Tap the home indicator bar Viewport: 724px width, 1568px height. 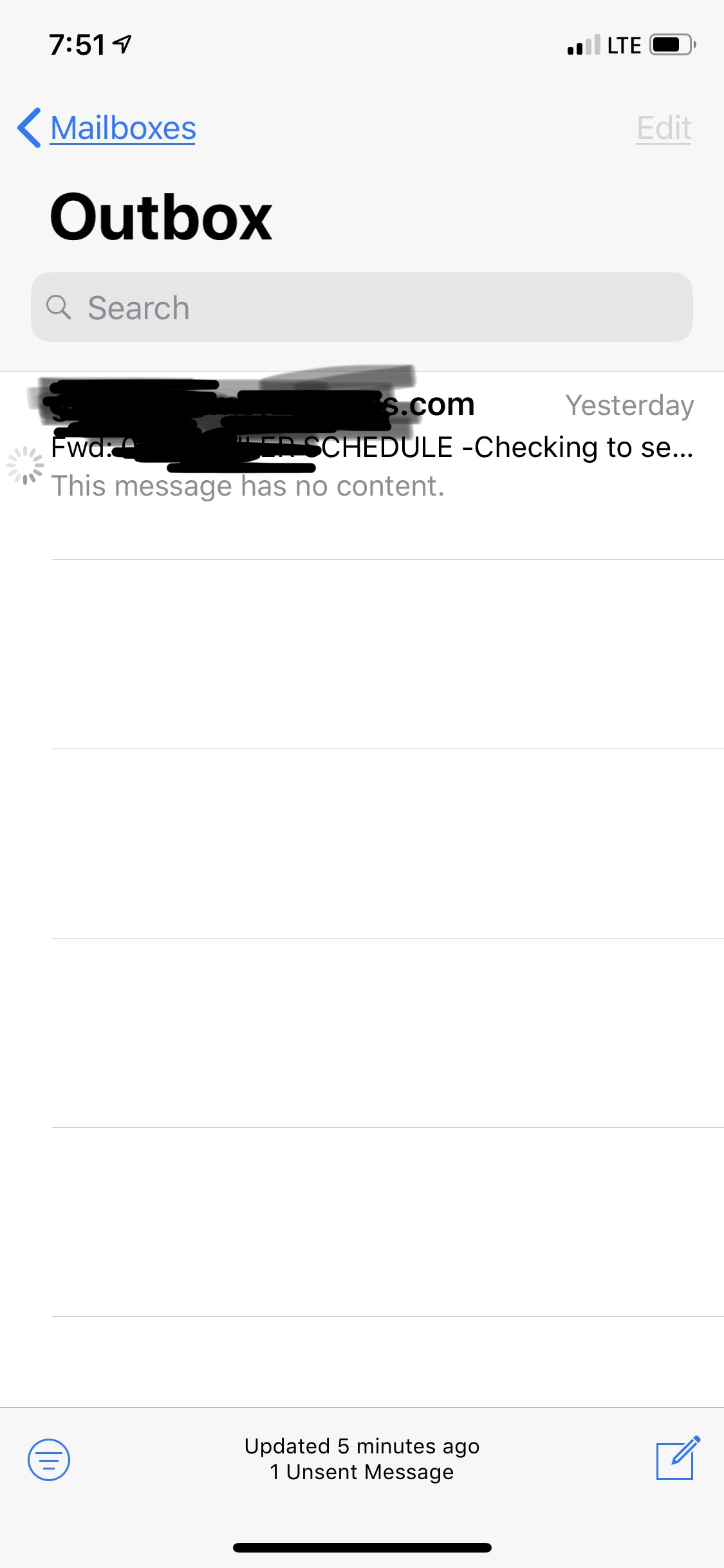tap(362, 1546)
